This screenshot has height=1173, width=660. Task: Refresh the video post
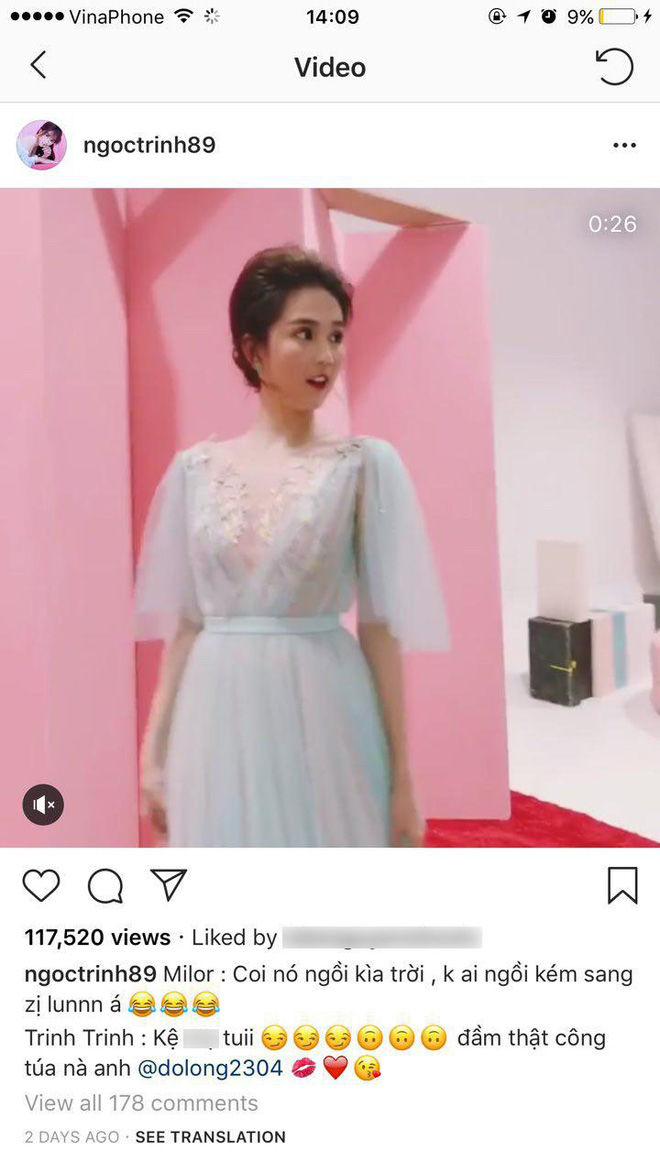tap(614, 67)
